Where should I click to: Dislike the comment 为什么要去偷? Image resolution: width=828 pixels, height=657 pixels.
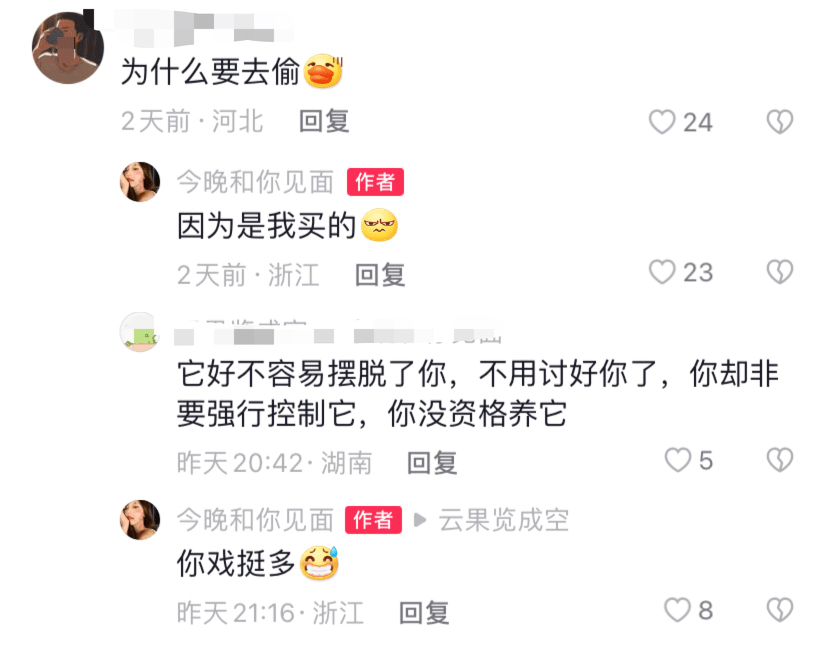tap(779, 122)
